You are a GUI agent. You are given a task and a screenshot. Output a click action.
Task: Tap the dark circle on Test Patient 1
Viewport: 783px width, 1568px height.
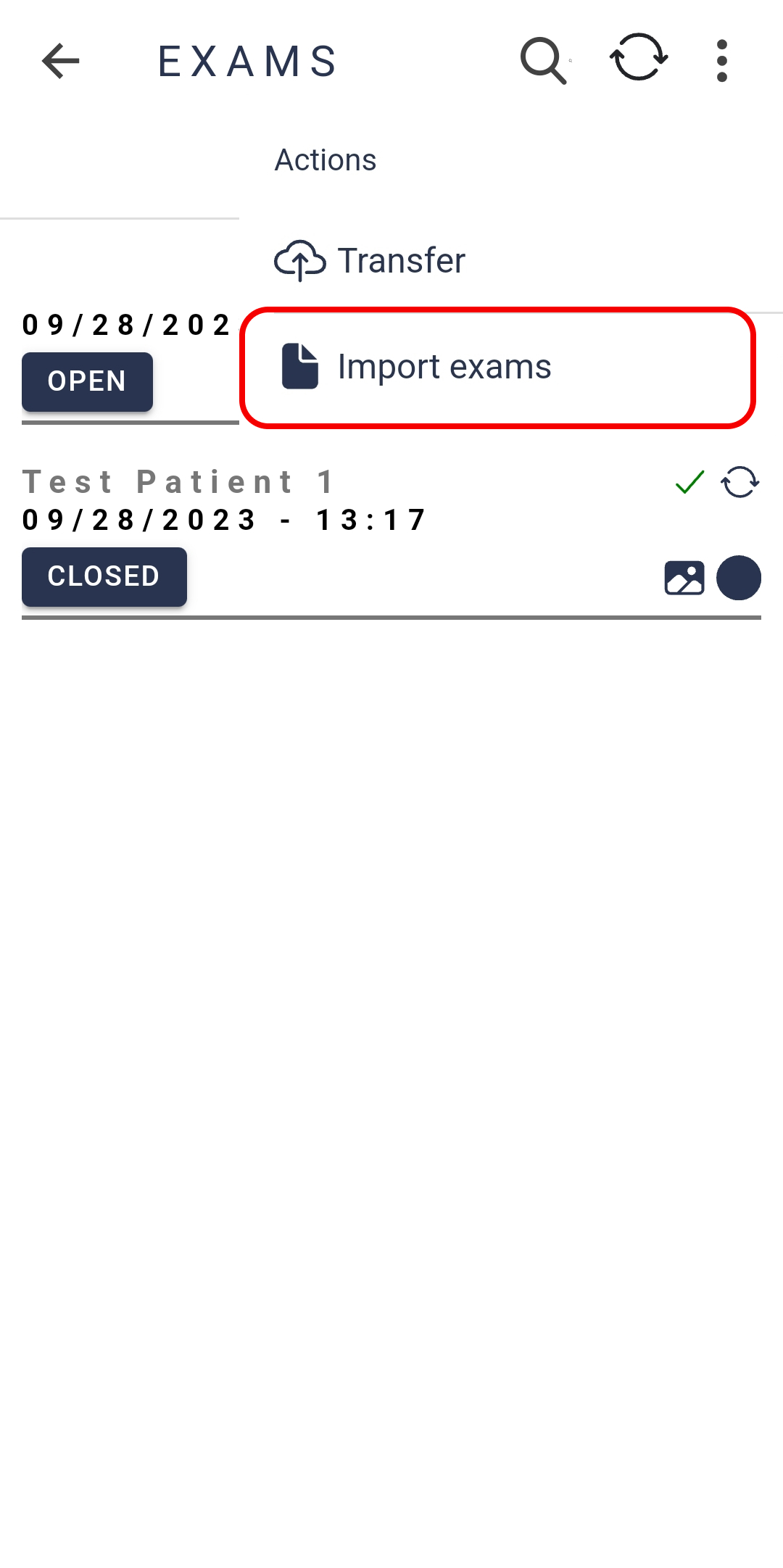click(739, 578)
